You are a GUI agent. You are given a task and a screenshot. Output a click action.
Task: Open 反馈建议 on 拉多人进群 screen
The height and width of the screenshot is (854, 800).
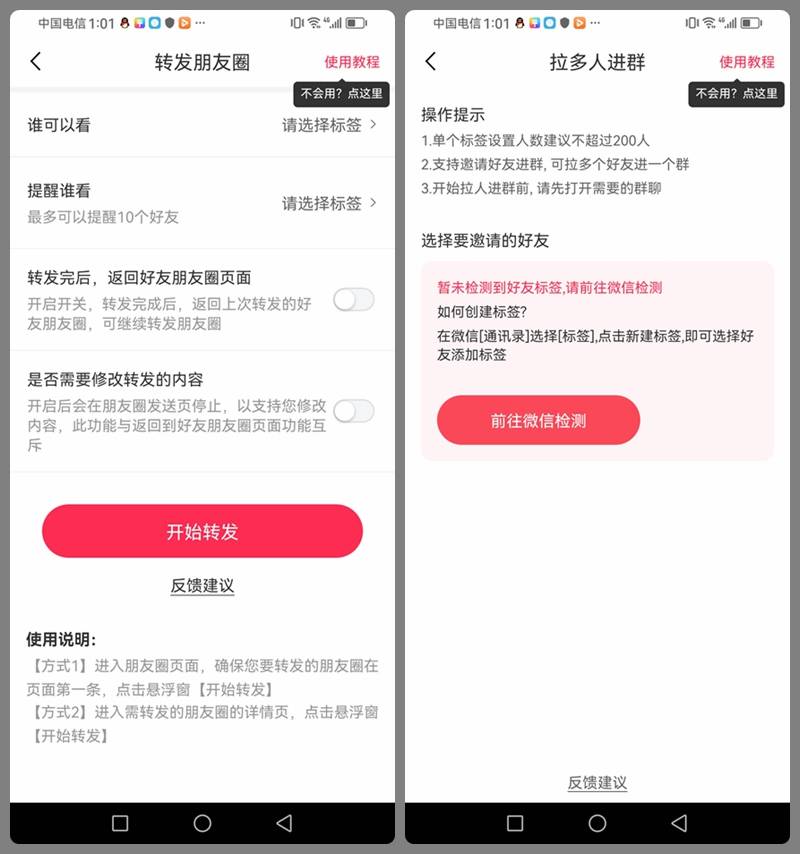point(597,783)
